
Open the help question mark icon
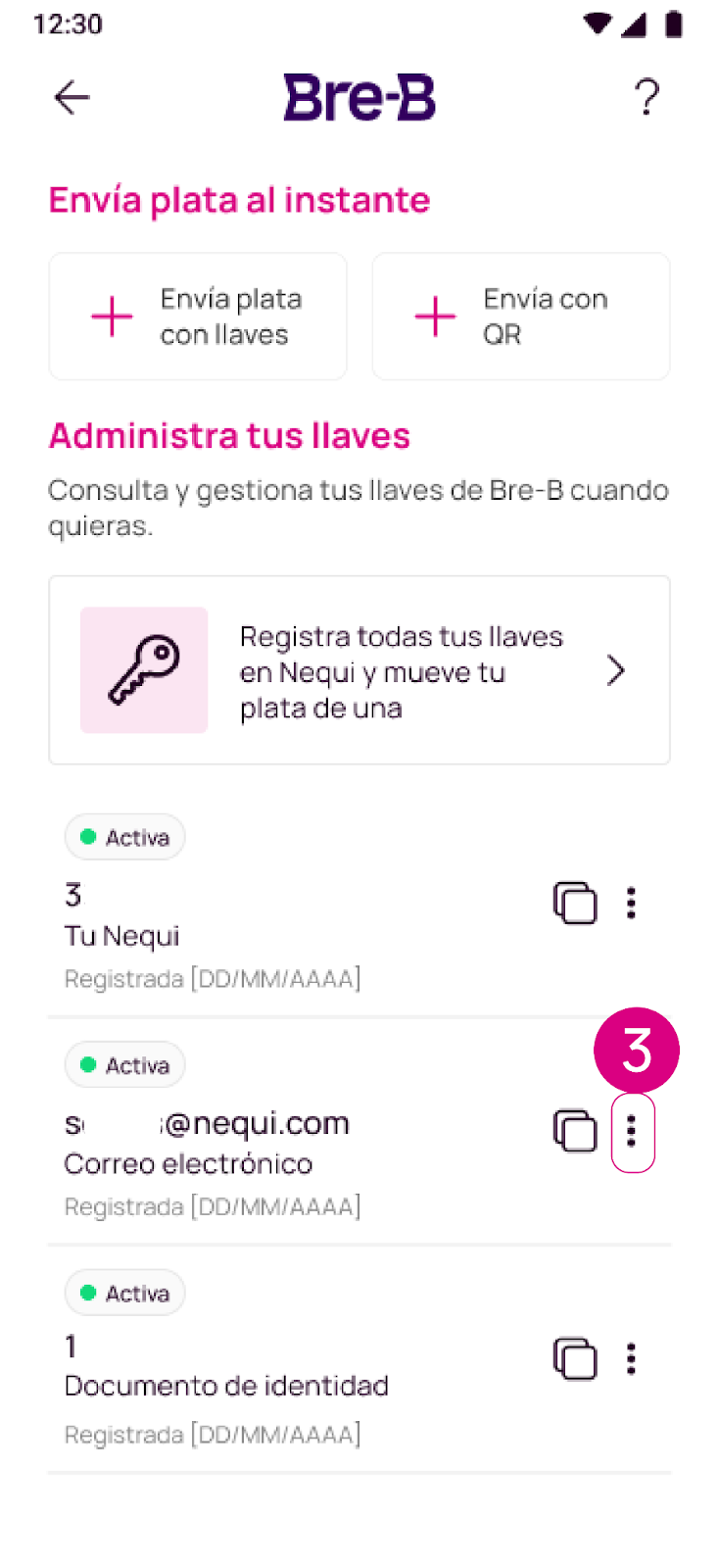click(646, 98)
